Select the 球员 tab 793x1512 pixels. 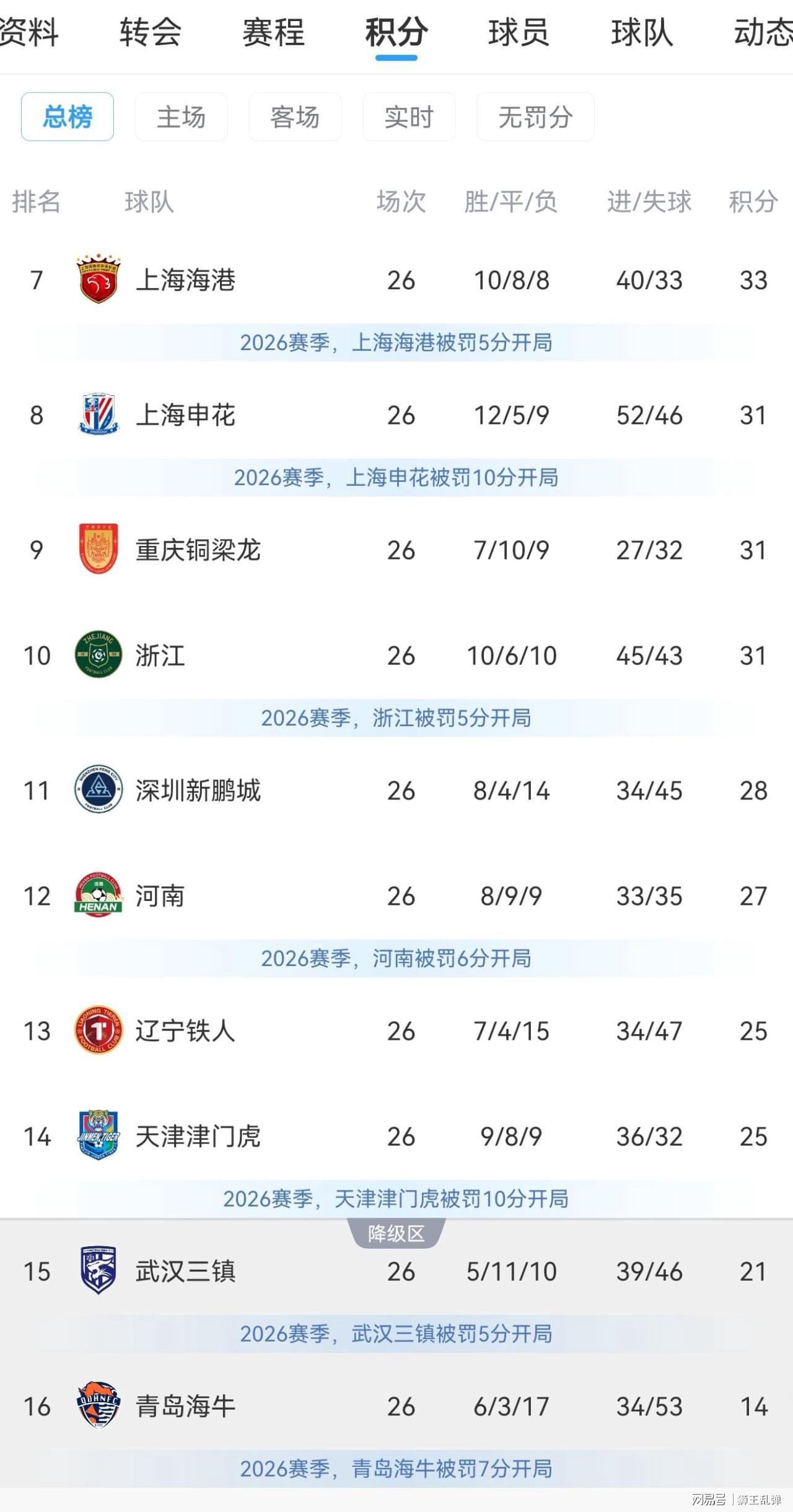(519, 33)
